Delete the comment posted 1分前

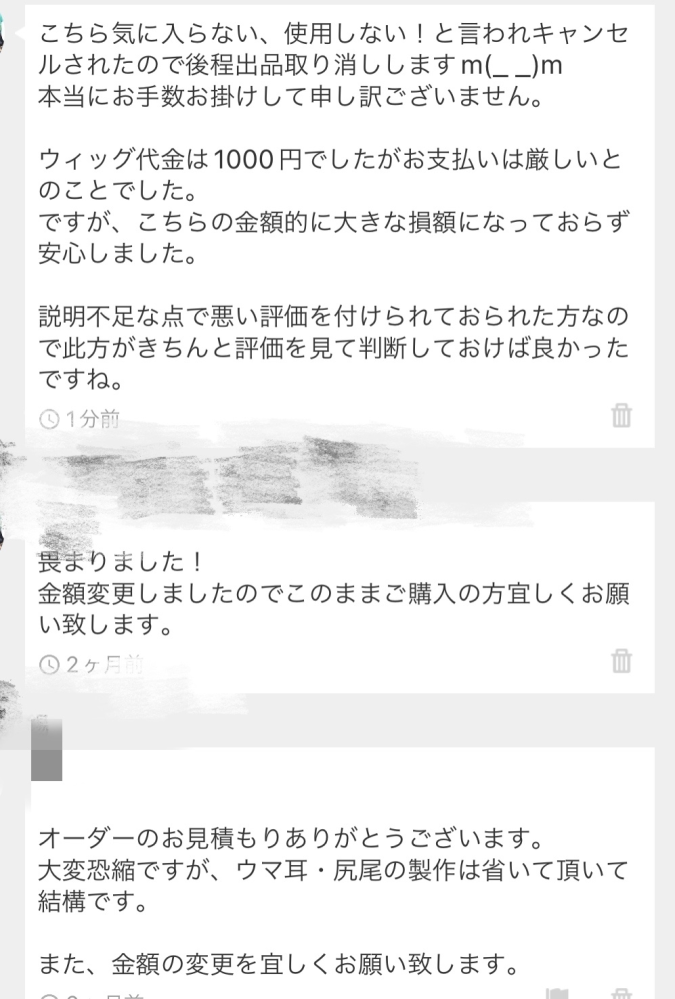click(x=621, y=416)
